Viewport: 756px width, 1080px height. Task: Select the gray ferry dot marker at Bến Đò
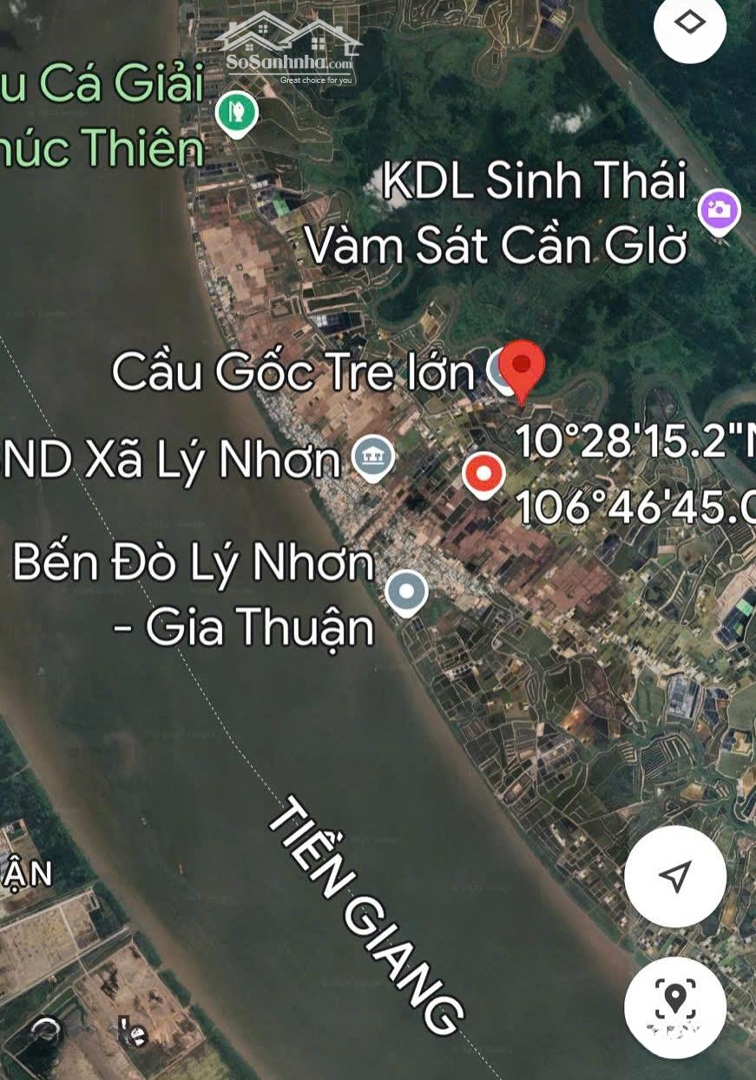407,590
